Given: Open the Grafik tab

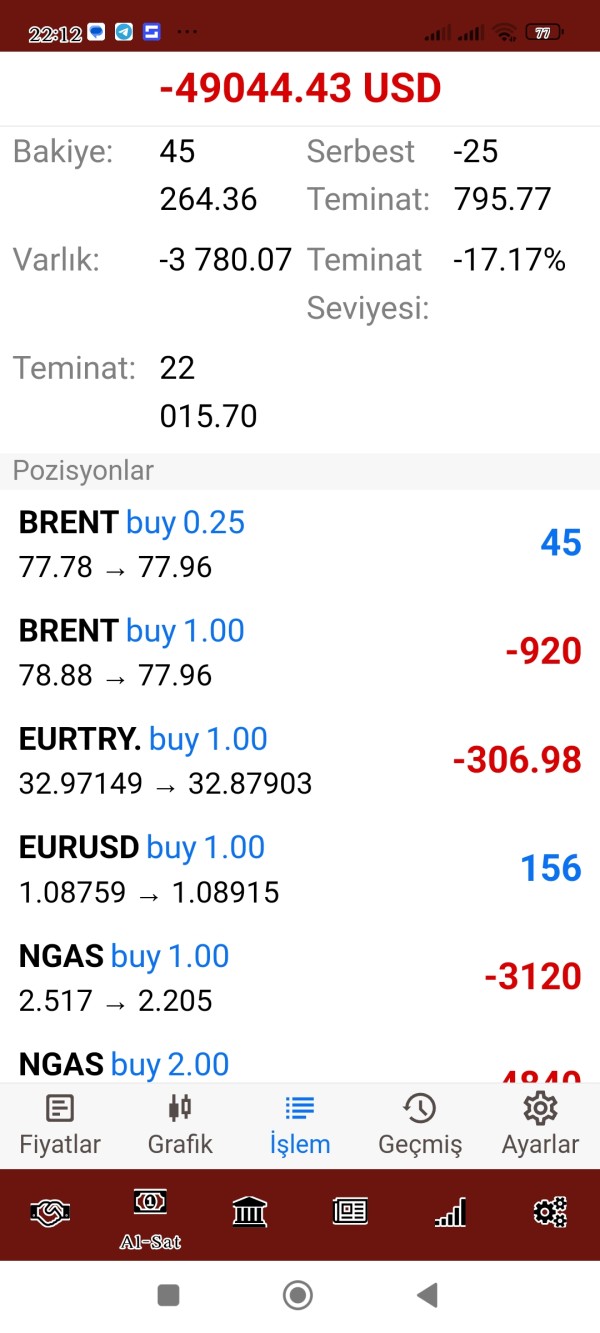Looking at the screenshot, I should [180, 1125].
